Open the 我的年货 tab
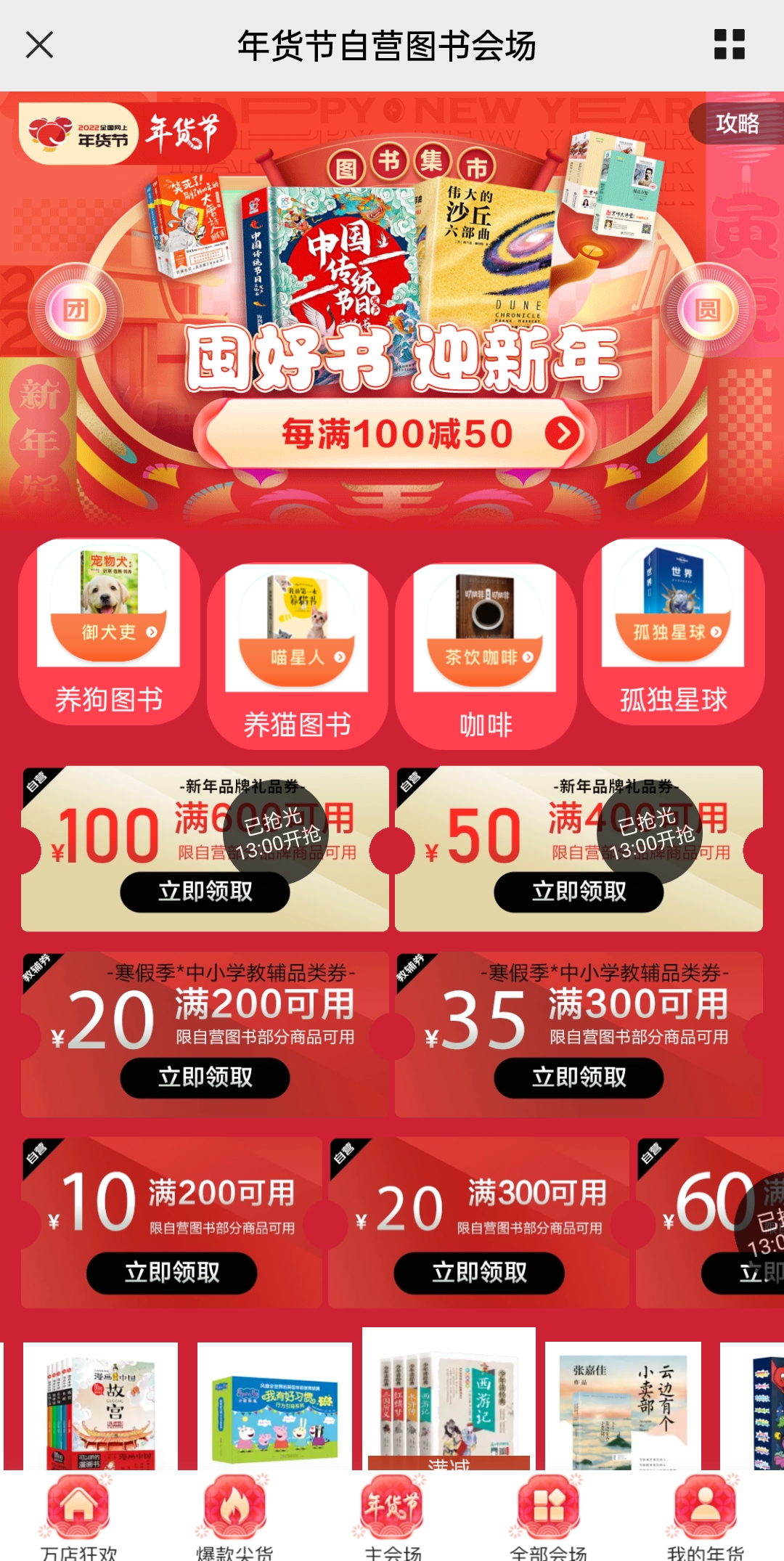Image resolution: width=784 pixels, height=1561 pixels. click(x=705, y=1517)
